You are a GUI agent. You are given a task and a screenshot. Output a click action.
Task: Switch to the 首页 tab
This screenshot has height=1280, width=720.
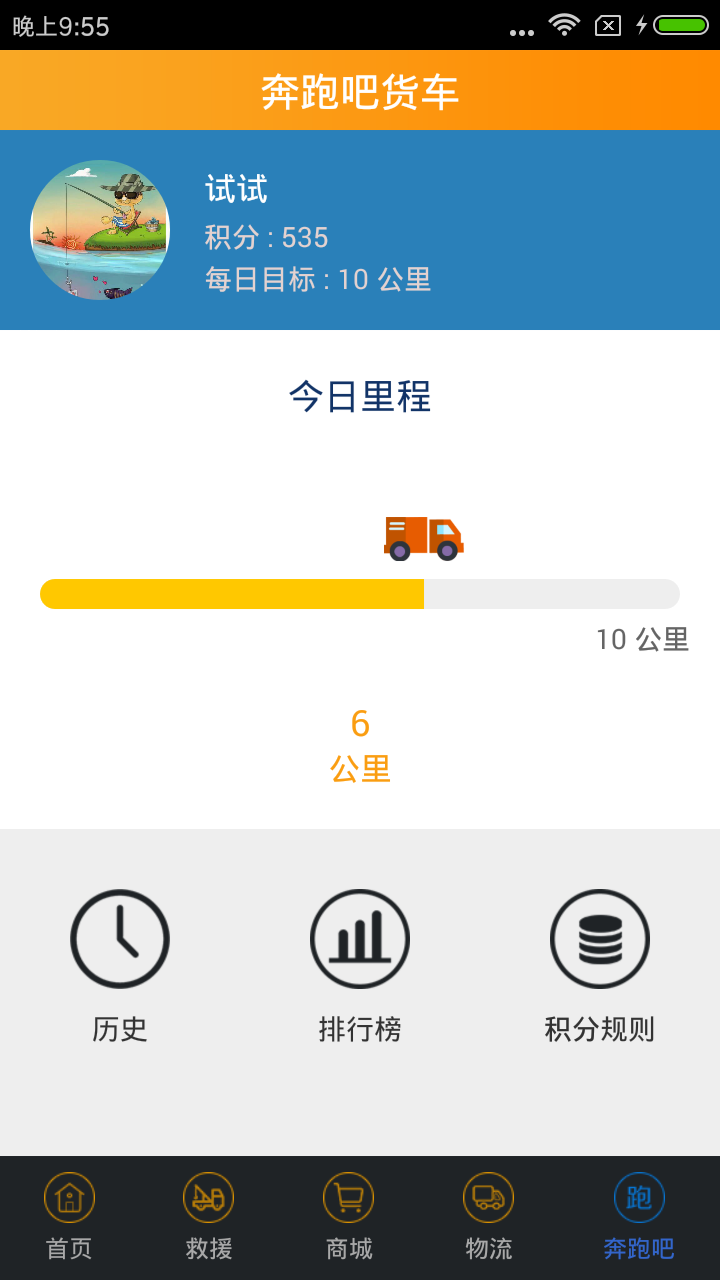(67, 1215)
